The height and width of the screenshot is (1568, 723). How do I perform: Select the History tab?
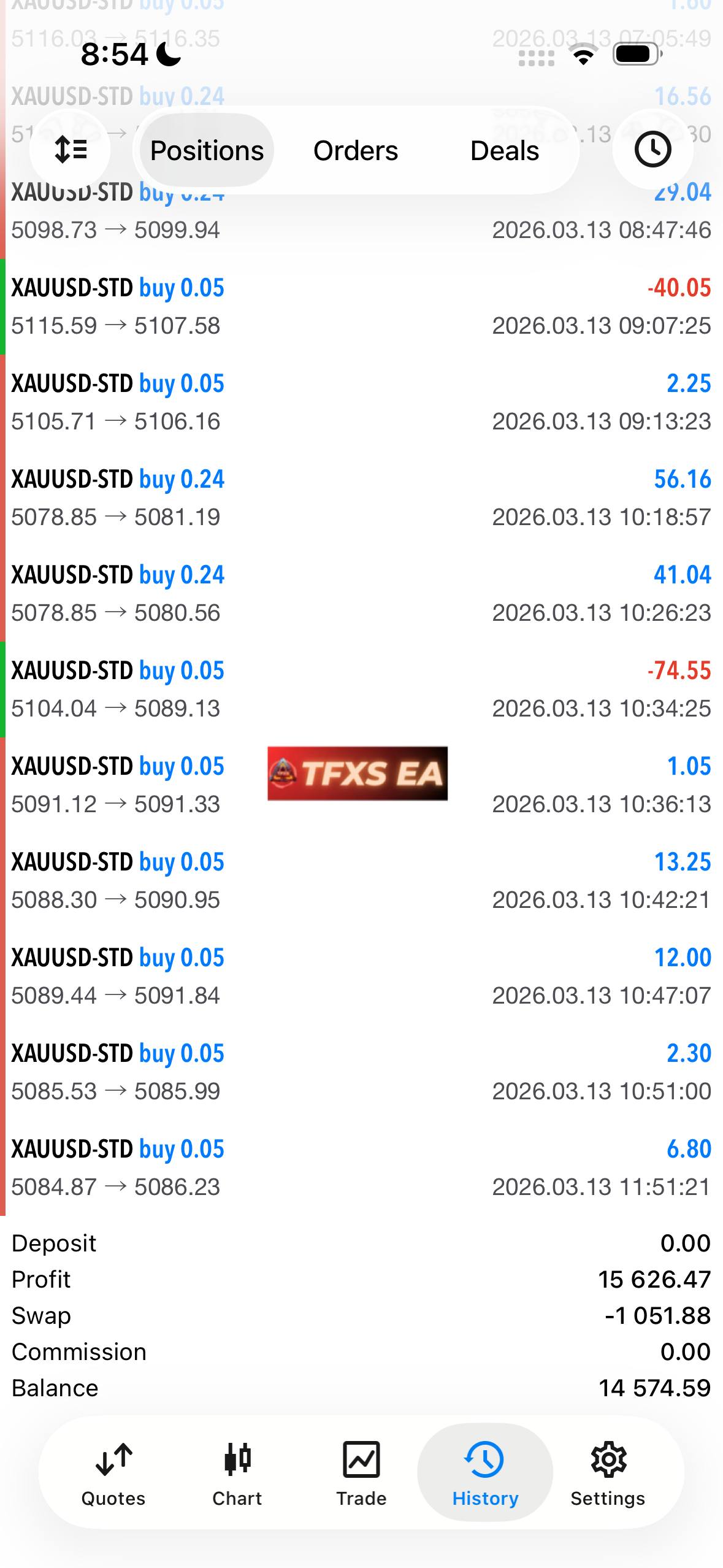pyautogui.click(x=485, y=1472)
